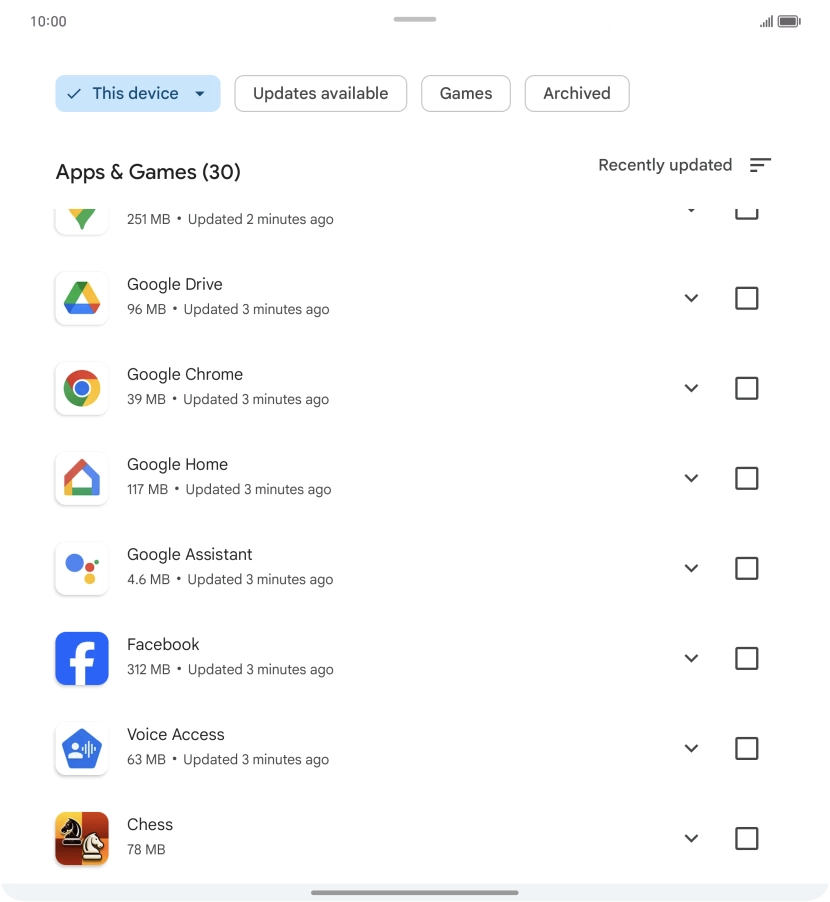
Task: Filter by Updates available chip
Action: 320,93
